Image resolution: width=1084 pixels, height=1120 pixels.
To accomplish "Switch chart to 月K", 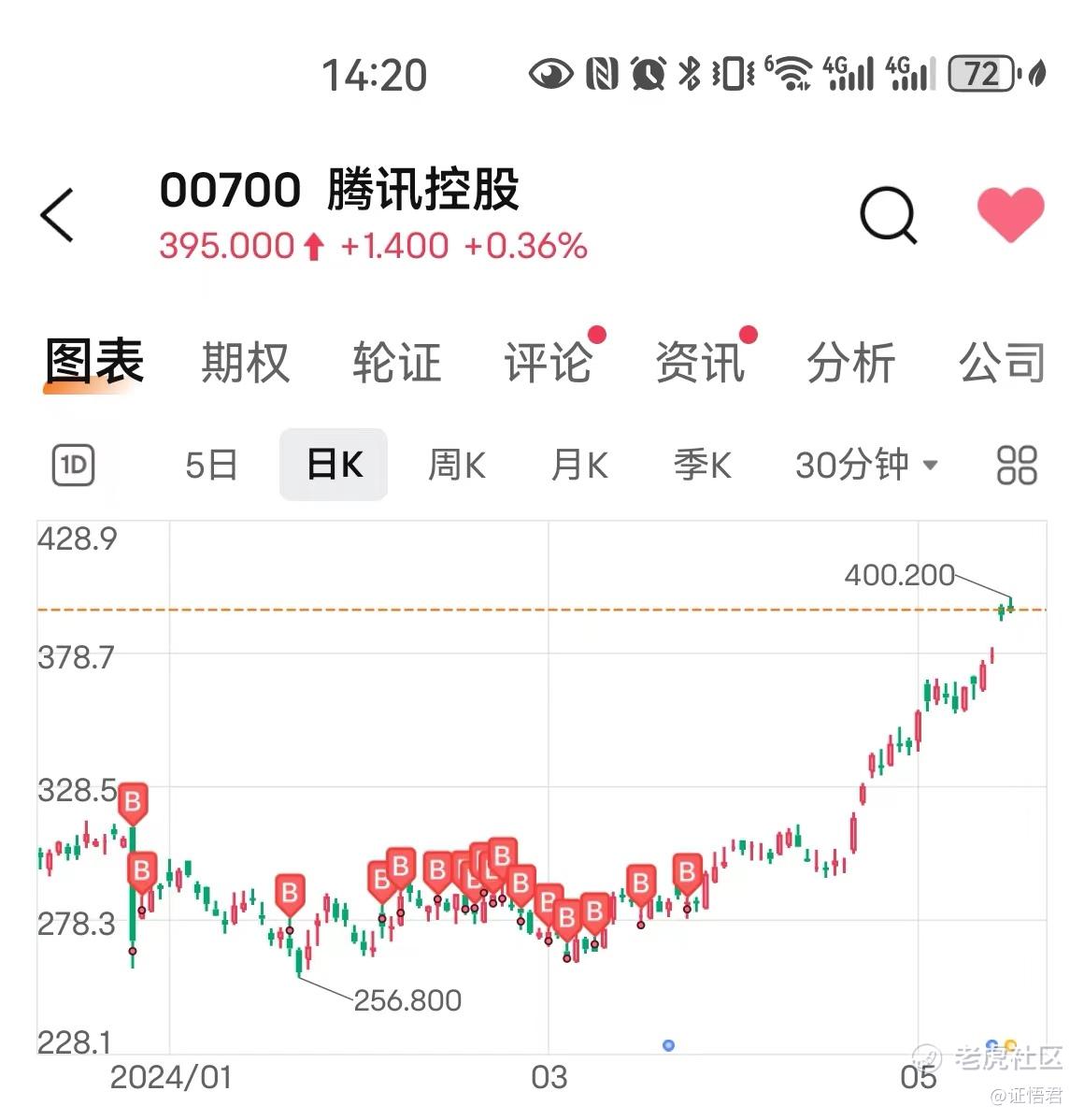I will pyautogui.click(x=580, y=465).
